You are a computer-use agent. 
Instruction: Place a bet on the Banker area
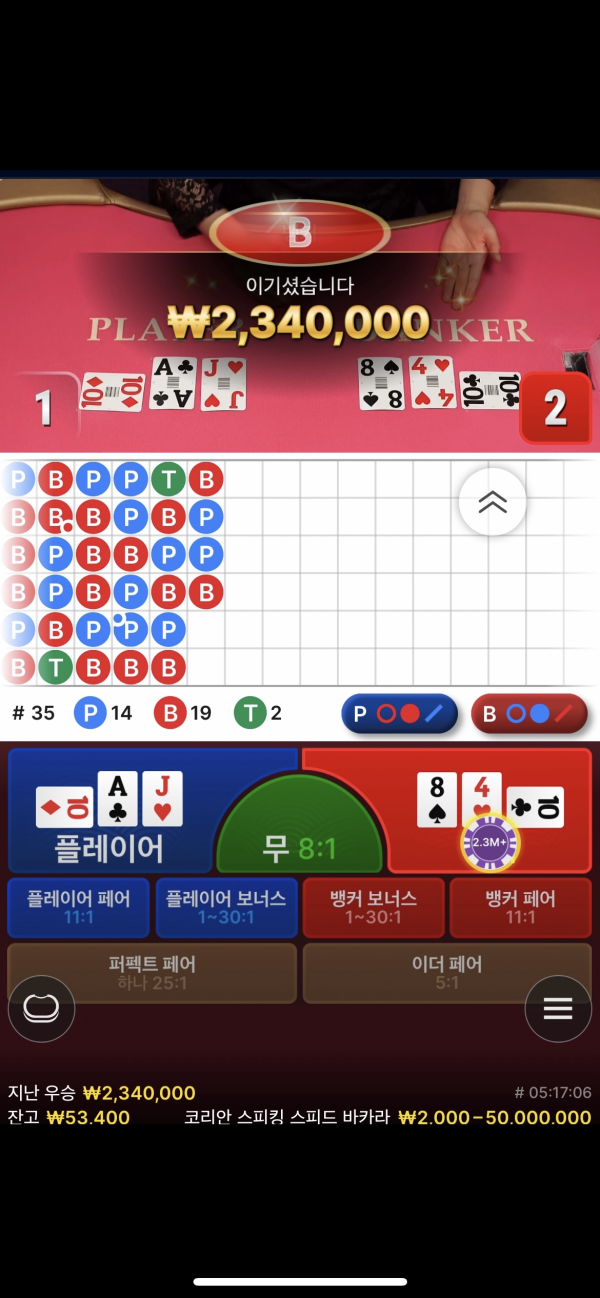point(490,810)
